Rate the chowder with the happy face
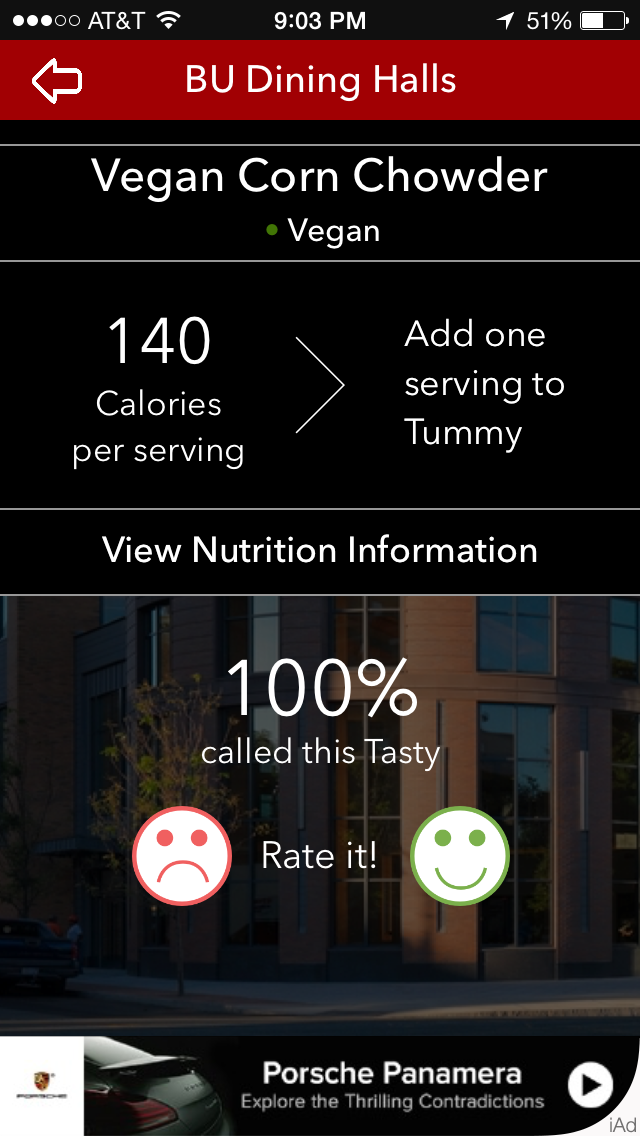Viewport: 640px width, 1136px height. click(x=460, y=856)
